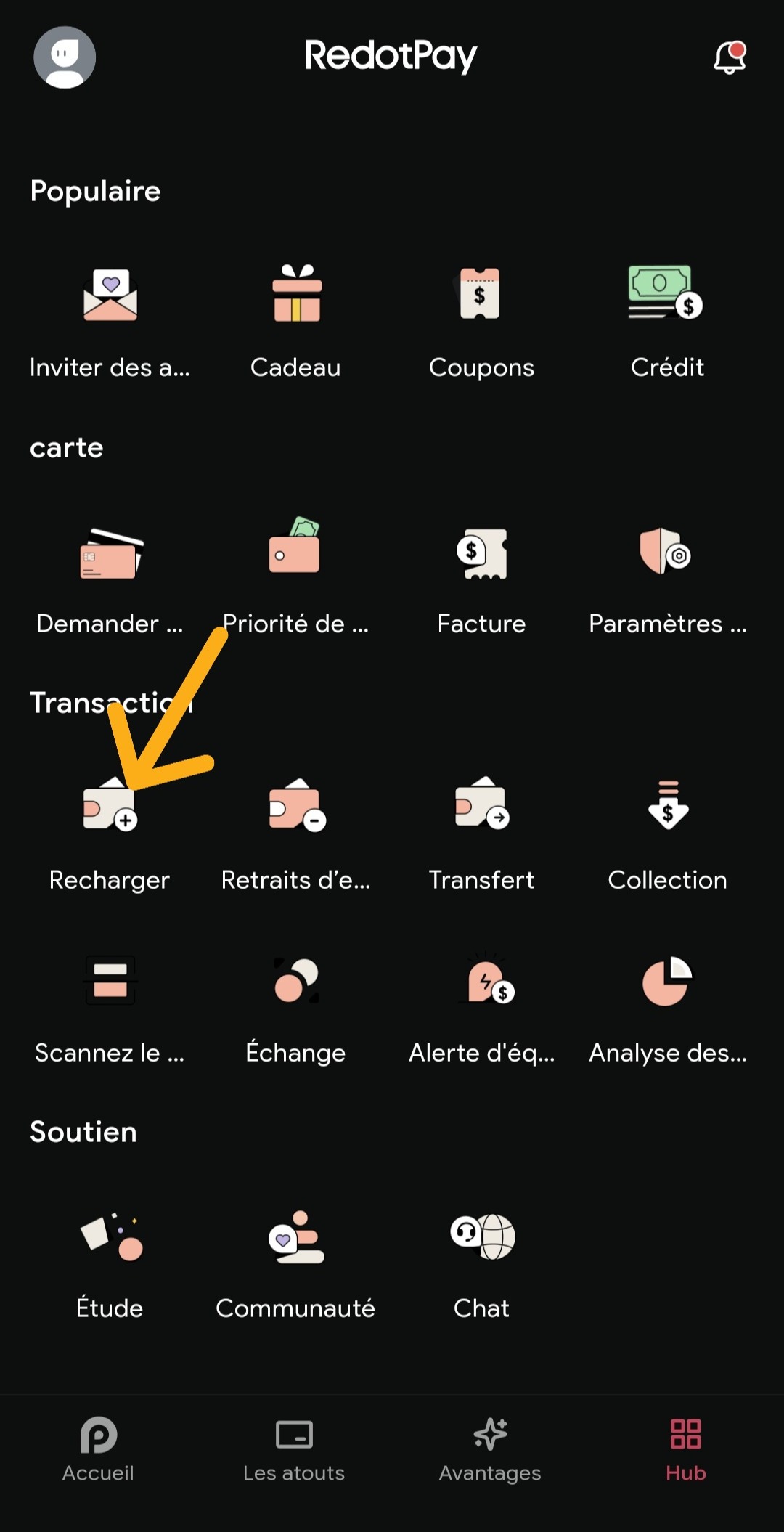Start a support Chat
Screen dimensions: 784x1532
[x=481, y=1265]
